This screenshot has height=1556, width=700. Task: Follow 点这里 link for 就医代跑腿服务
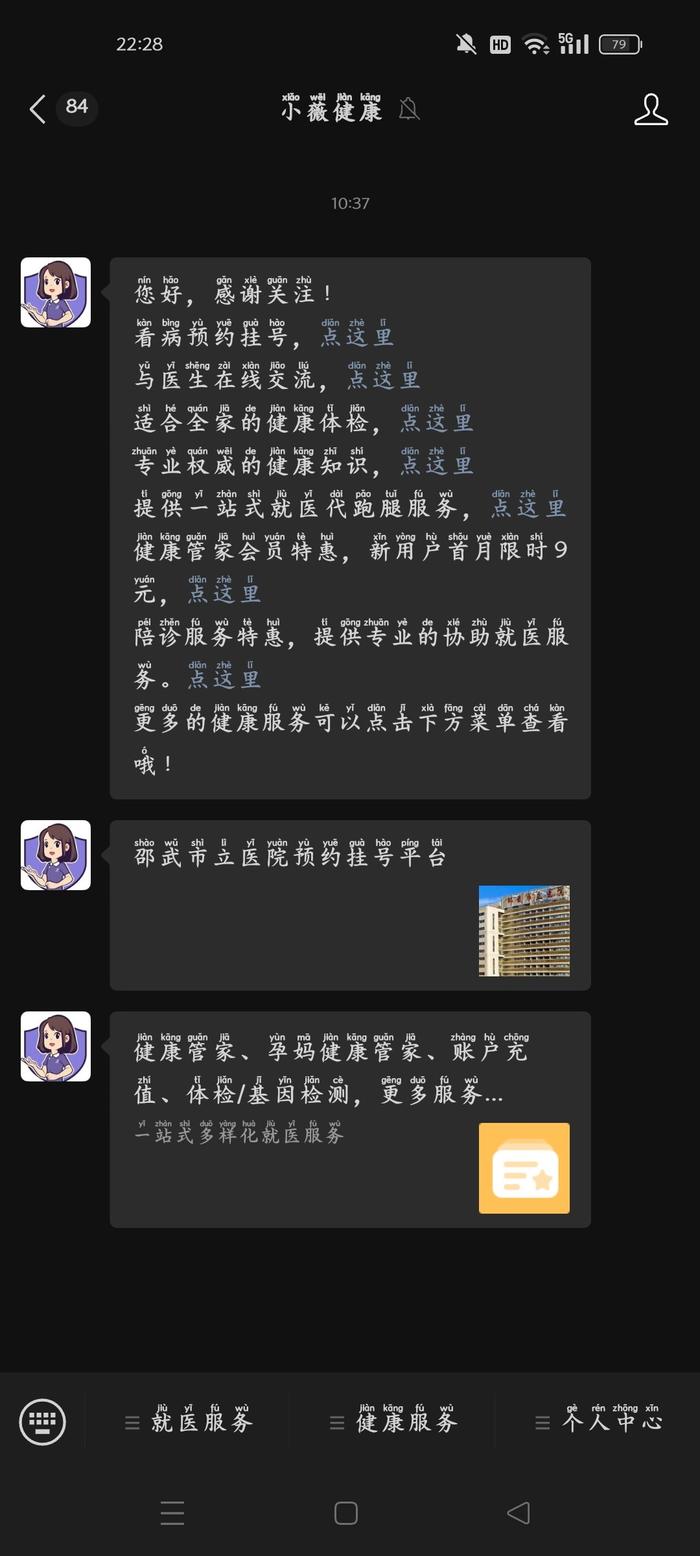[528, 508]
